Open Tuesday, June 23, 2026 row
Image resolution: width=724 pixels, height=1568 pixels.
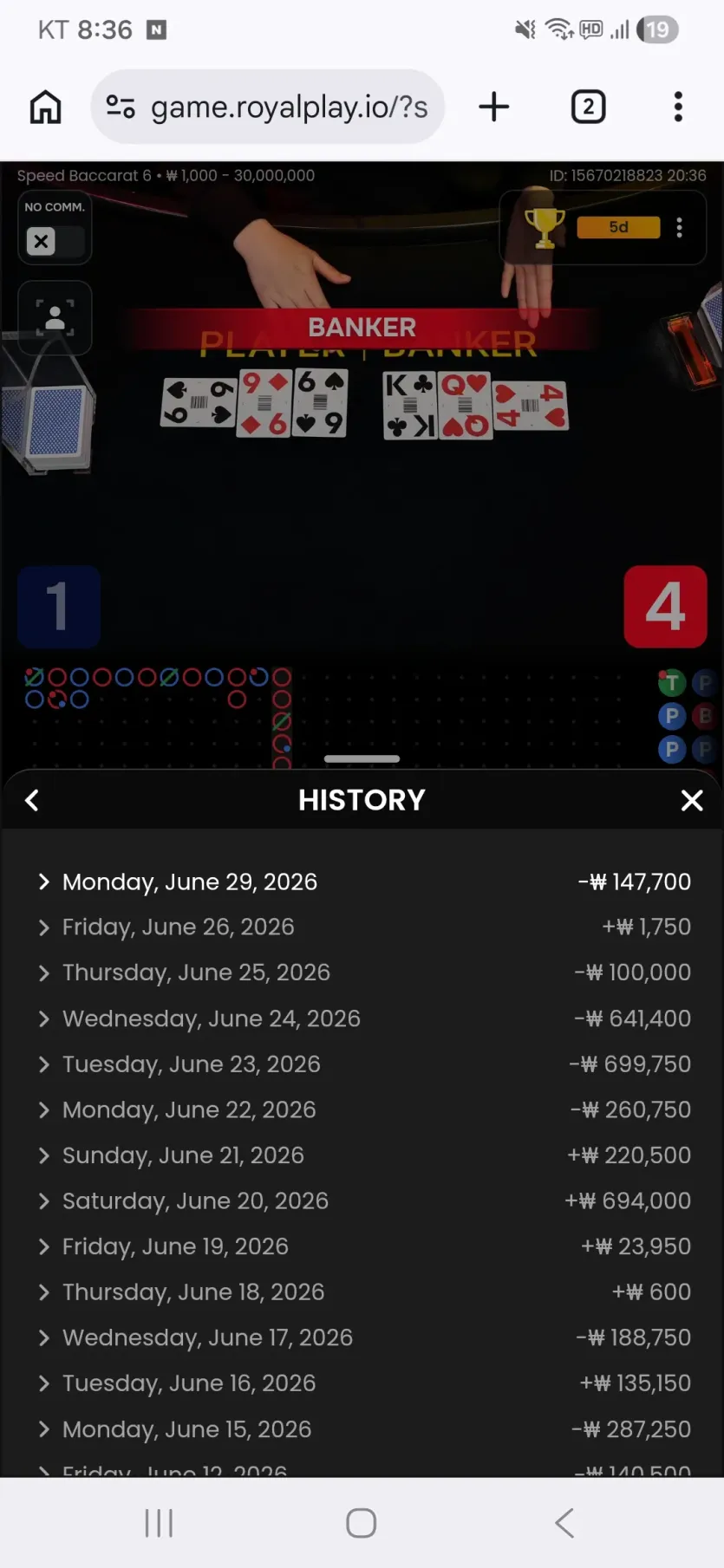(x=362, y=1064)
